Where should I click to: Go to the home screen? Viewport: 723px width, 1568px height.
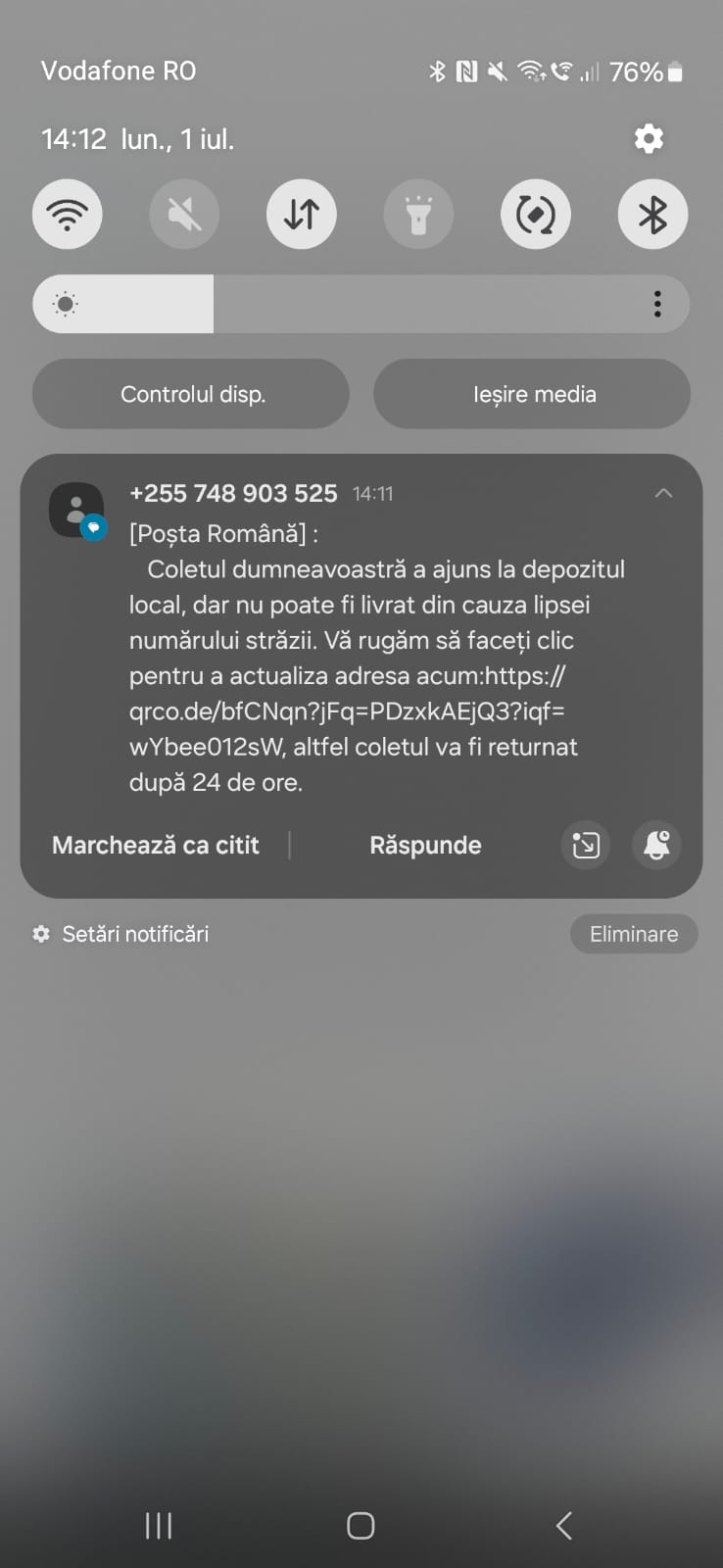361,1525
